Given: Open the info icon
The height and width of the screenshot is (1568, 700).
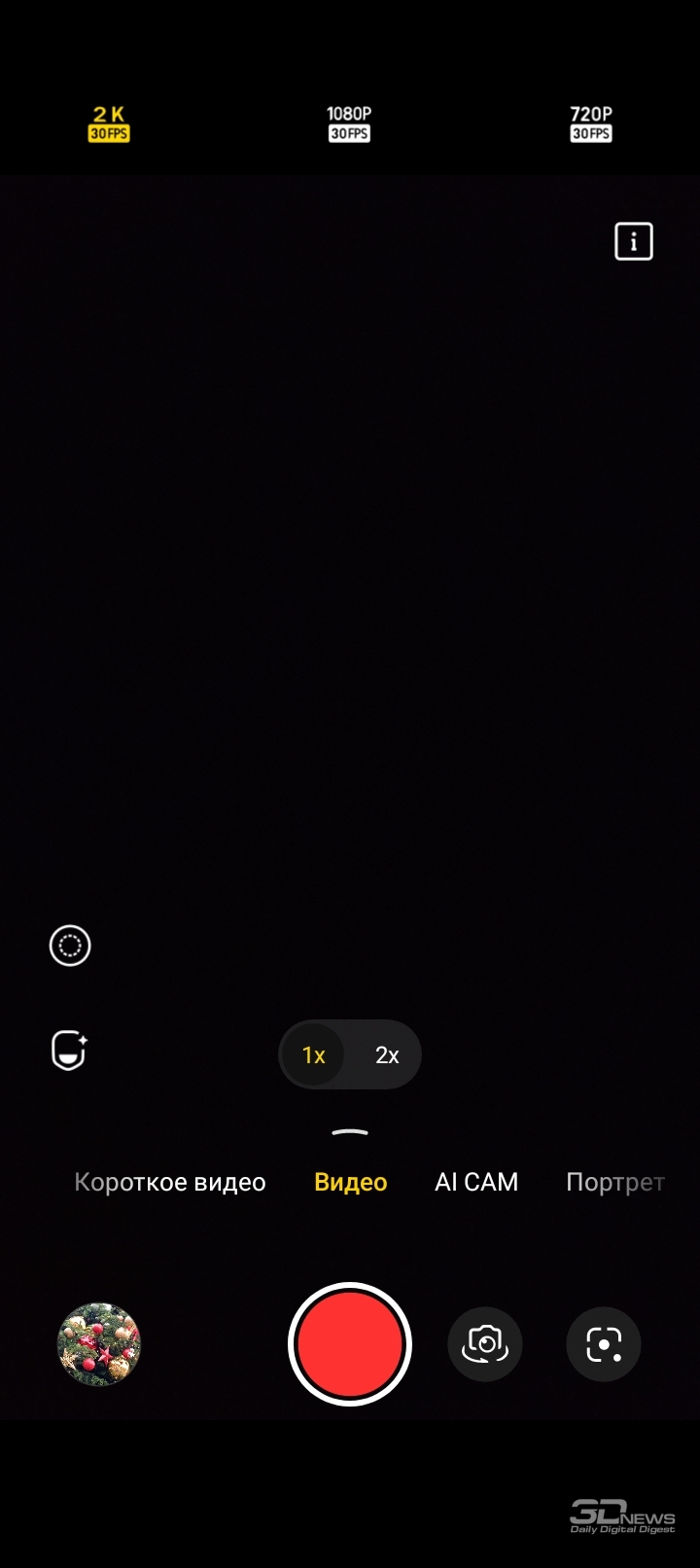Looking at the screenshot, I should [634, 241].
